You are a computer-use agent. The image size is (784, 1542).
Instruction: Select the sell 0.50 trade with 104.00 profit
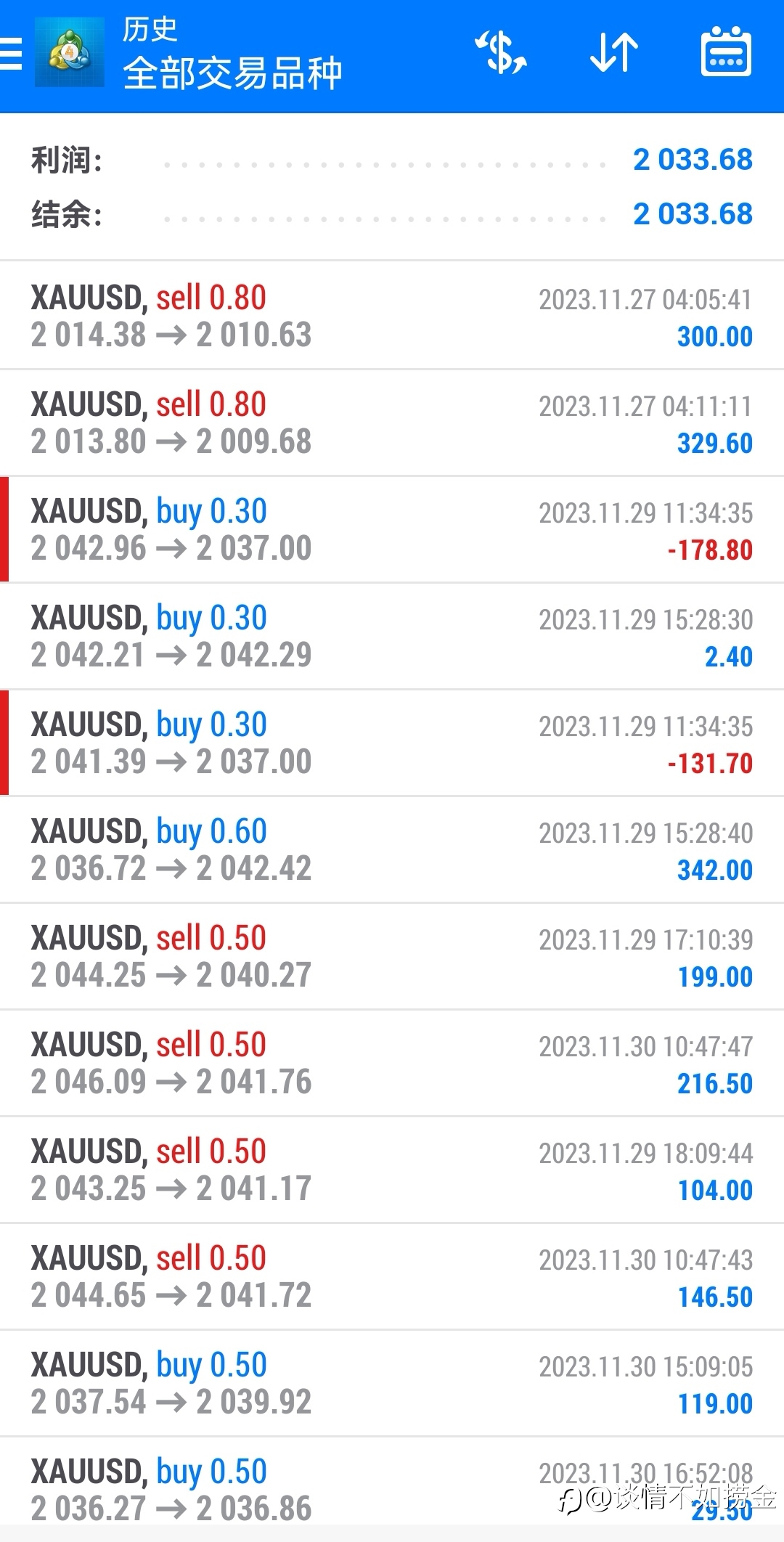392,1170
